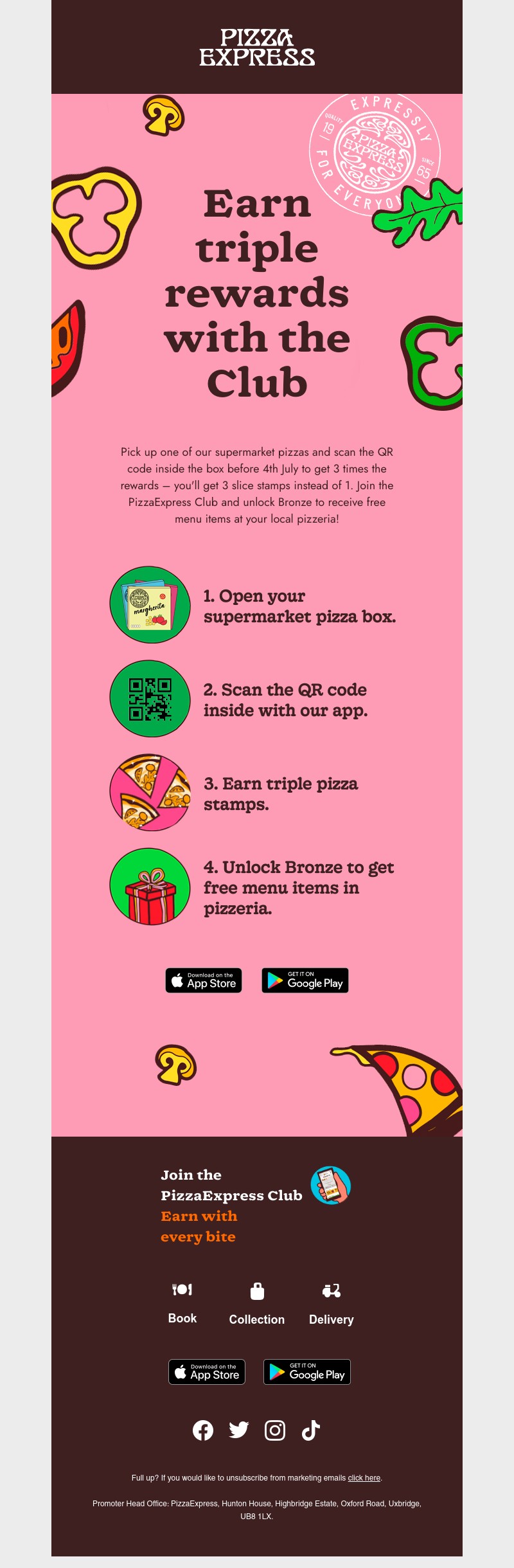Open the Google Play badge below step 4
The image size is (514, 1568).
[x=305, y=980]
